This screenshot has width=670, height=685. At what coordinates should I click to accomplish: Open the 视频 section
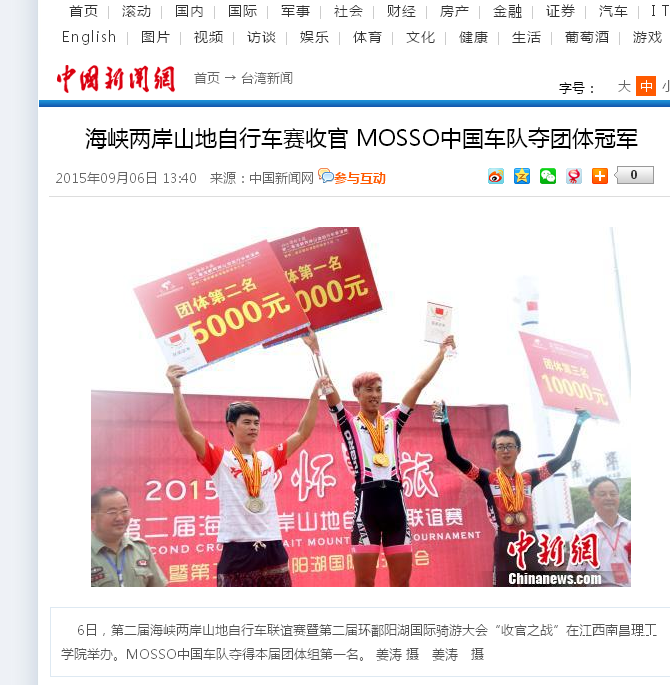click(208, 37)
